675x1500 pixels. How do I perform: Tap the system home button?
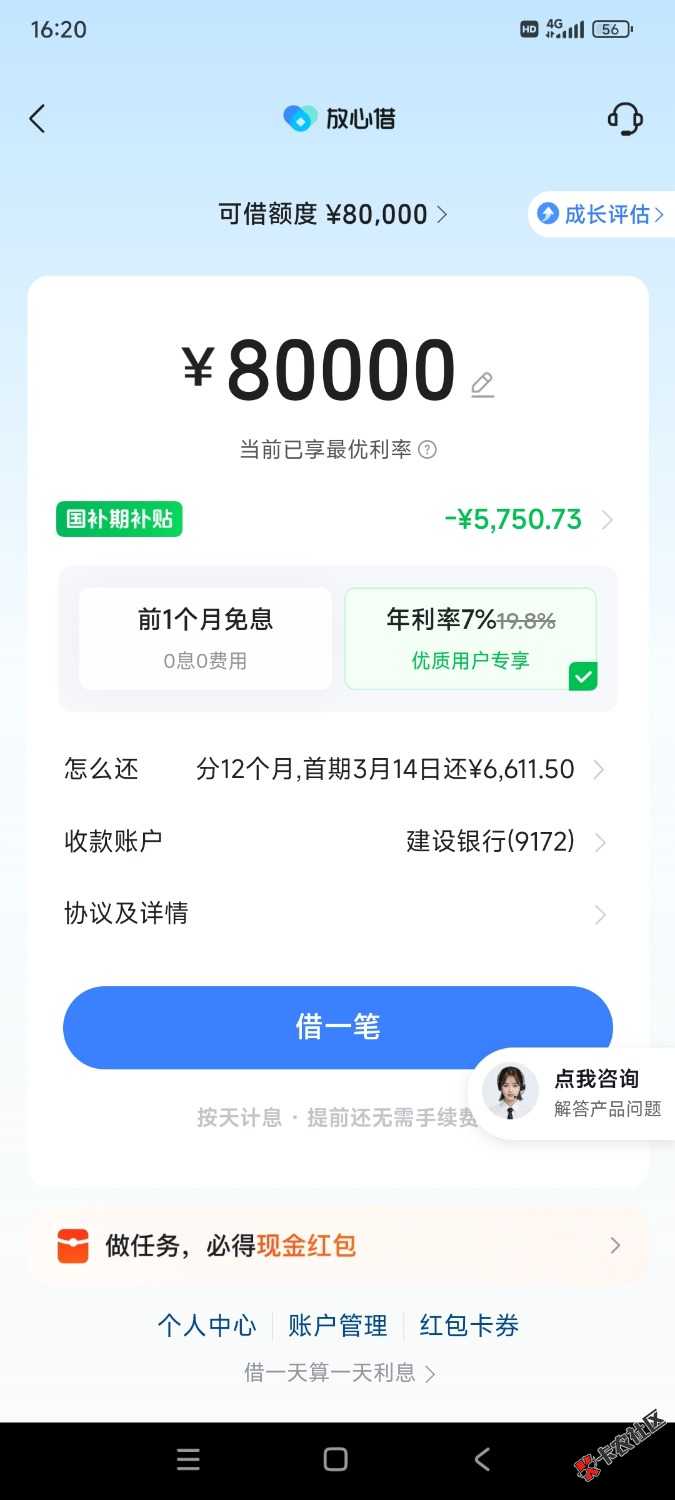(336, 1460)
